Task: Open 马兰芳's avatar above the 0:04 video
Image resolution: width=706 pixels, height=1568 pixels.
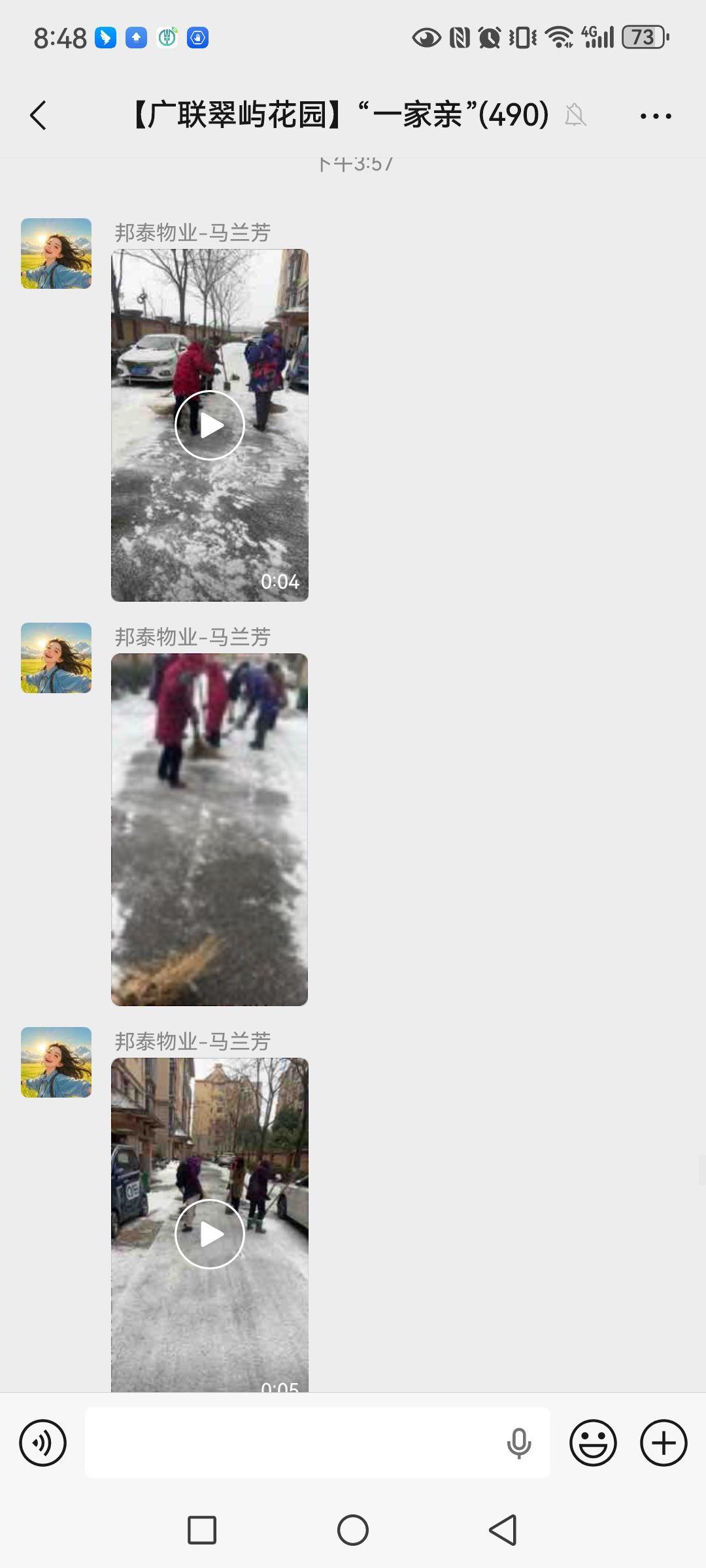Action: pos(56,253)
